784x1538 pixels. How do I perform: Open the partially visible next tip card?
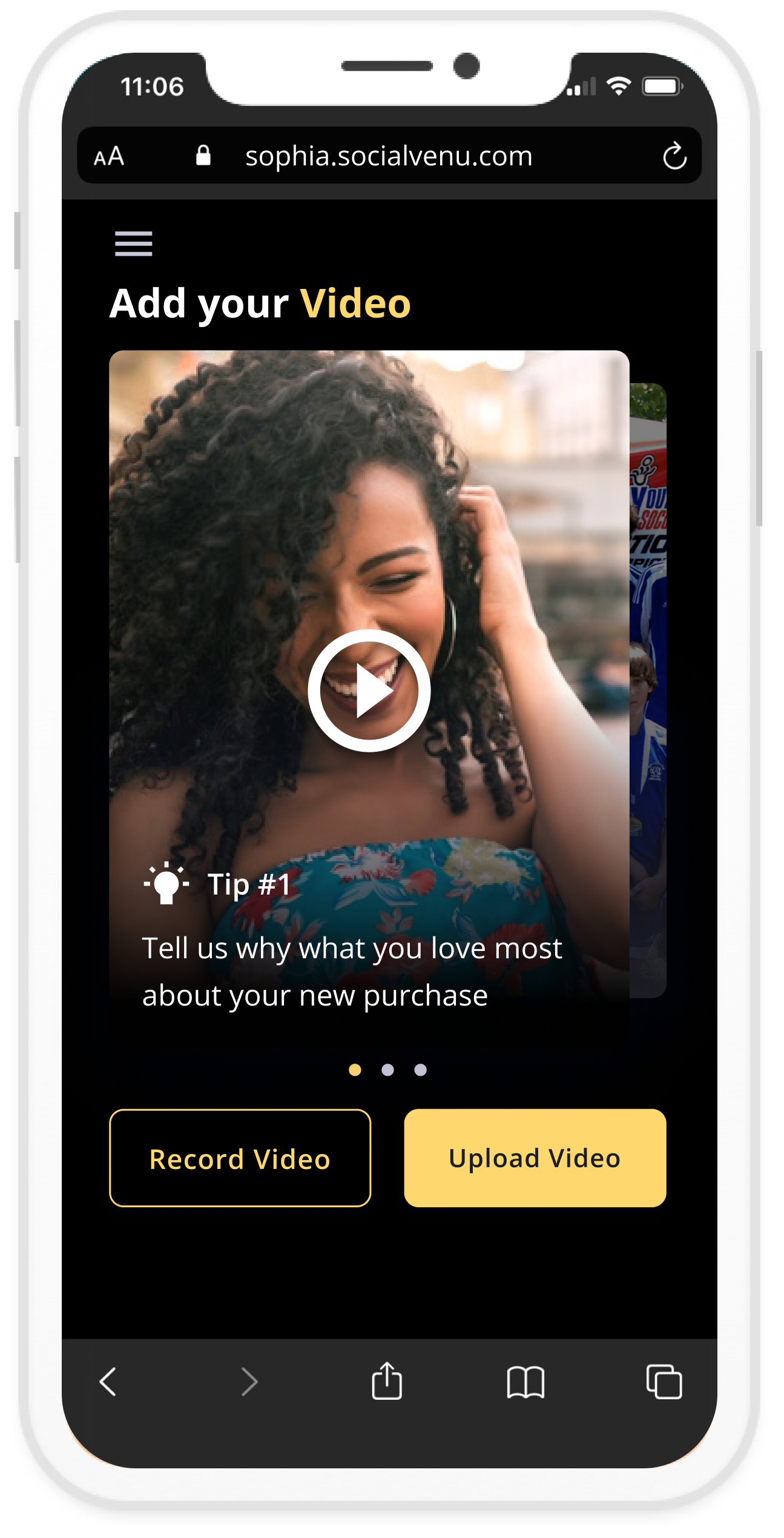point(648,691)
